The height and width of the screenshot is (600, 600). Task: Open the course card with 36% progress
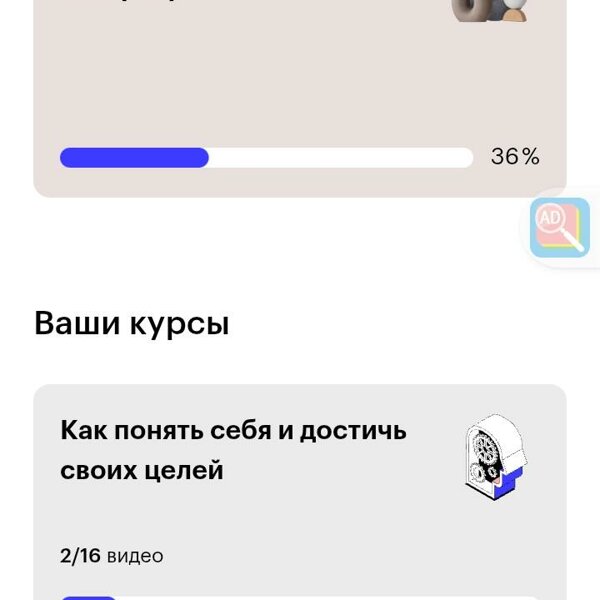click(x=300, y=90)
